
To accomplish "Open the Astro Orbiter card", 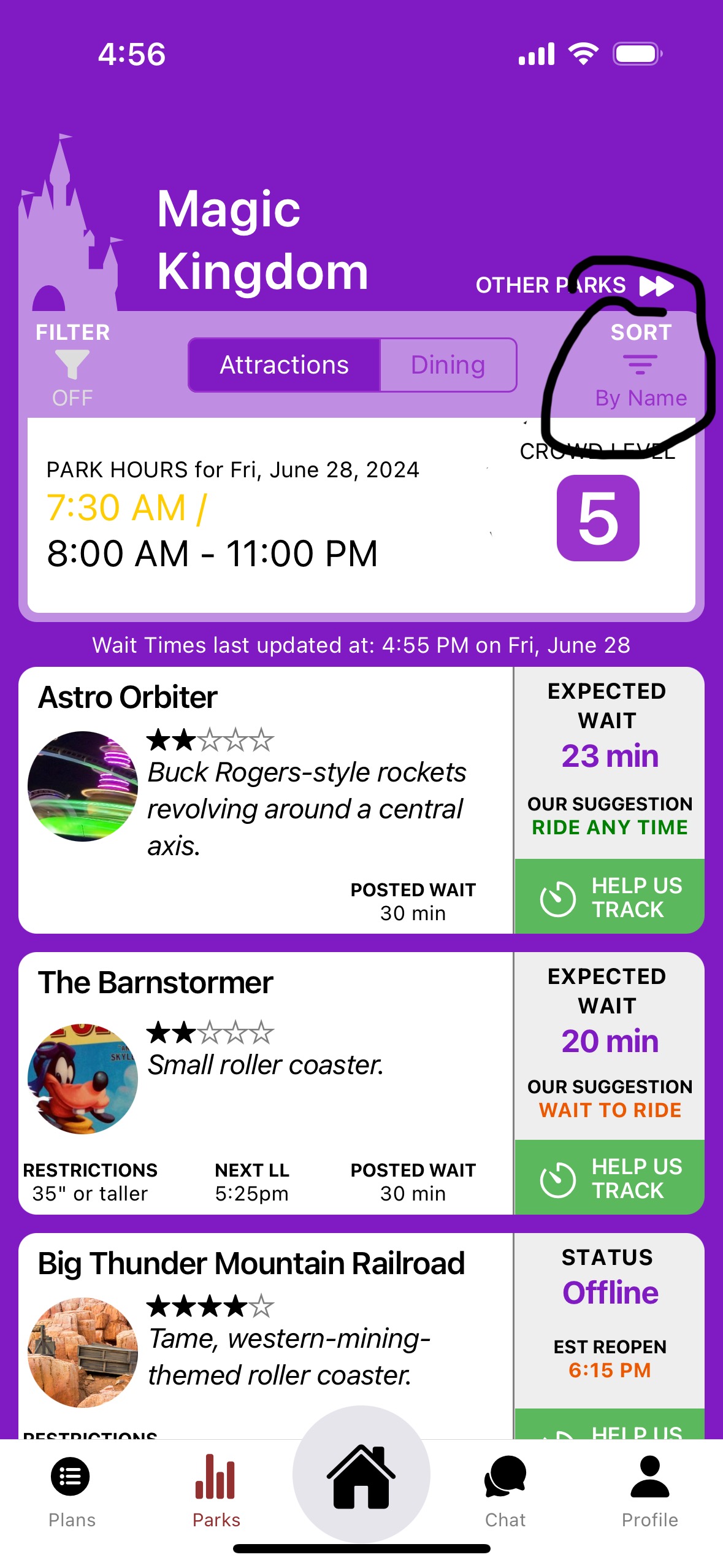I will coord(266,800).
